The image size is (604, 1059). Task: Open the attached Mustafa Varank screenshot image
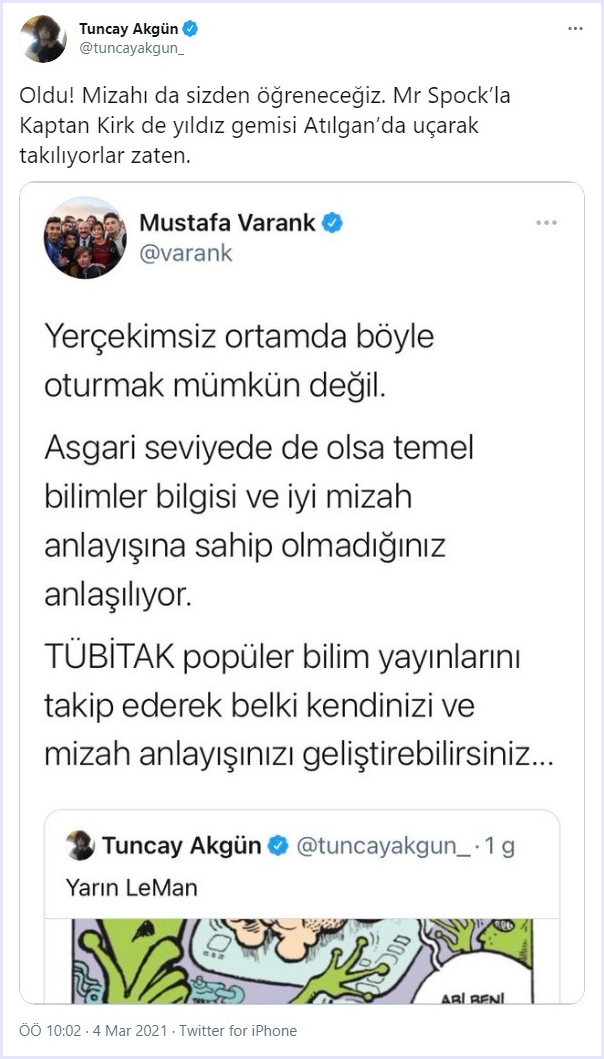tap(302, 592)
